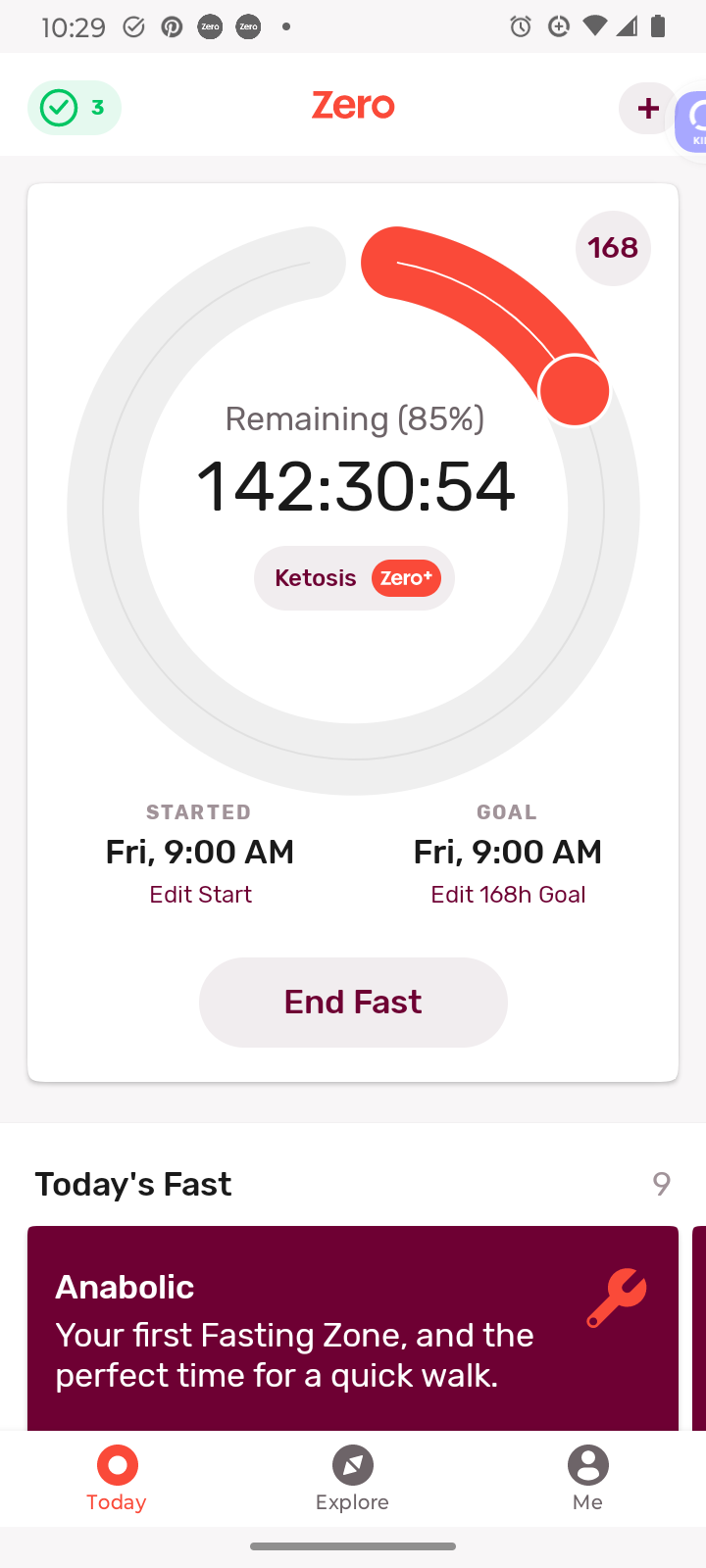706x1568 pixels.
Task: End the current fast
Action: pos(353,1002)
